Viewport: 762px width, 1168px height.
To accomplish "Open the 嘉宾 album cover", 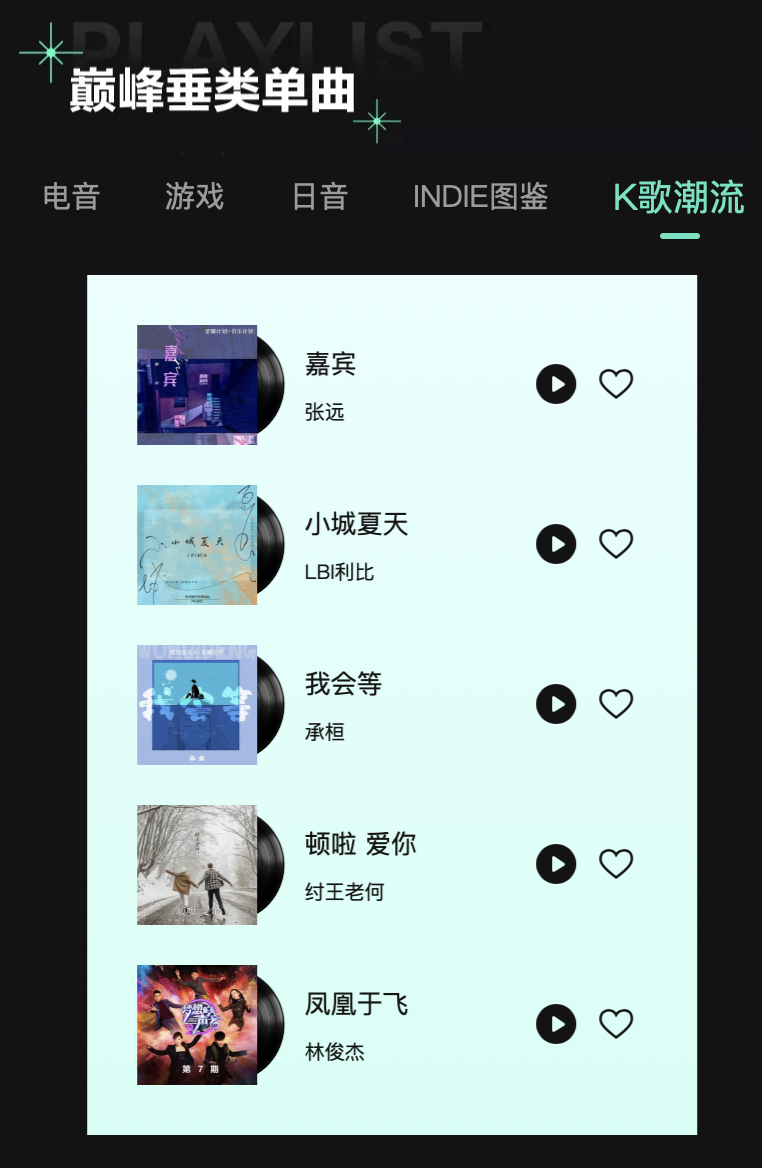I will 197,385.
